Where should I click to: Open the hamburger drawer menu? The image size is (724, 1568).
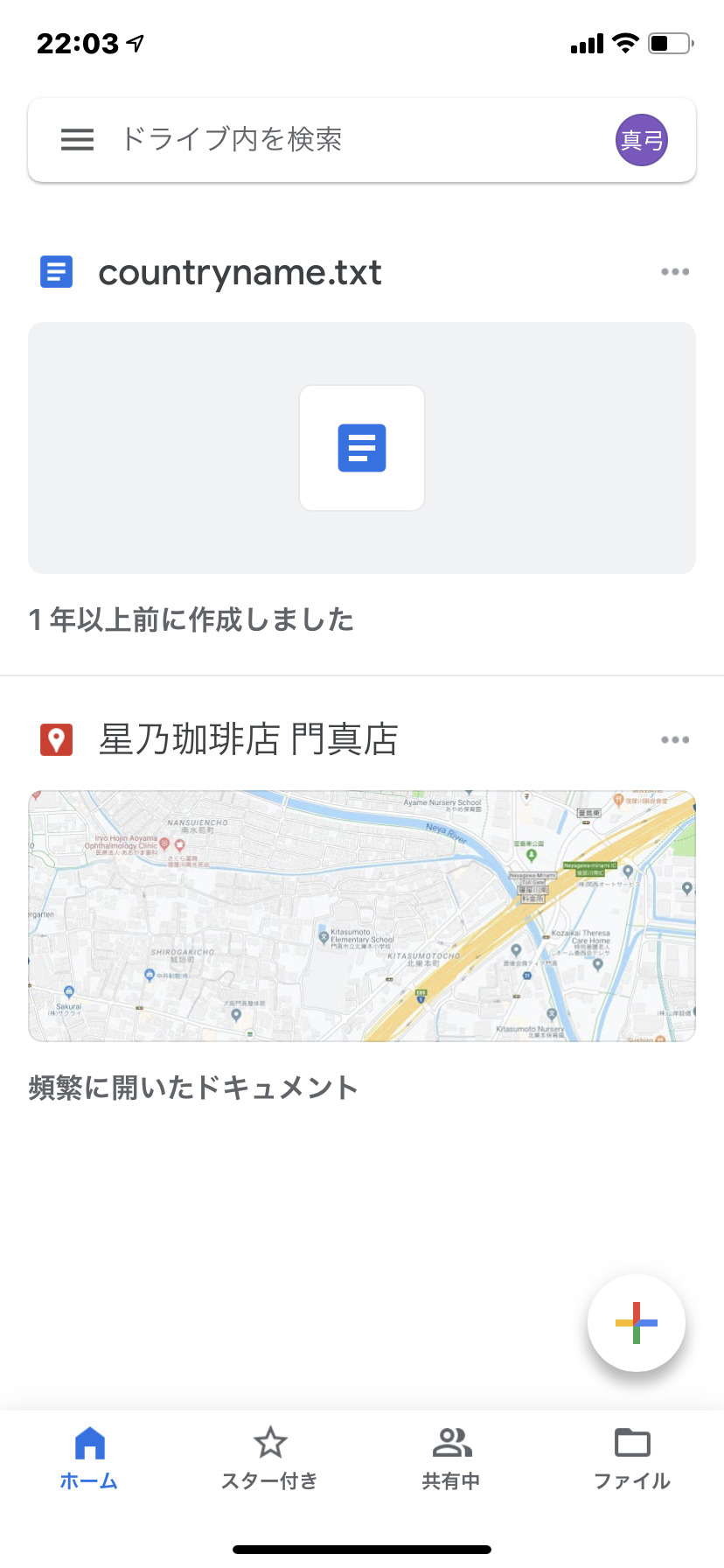click(77, 140)
